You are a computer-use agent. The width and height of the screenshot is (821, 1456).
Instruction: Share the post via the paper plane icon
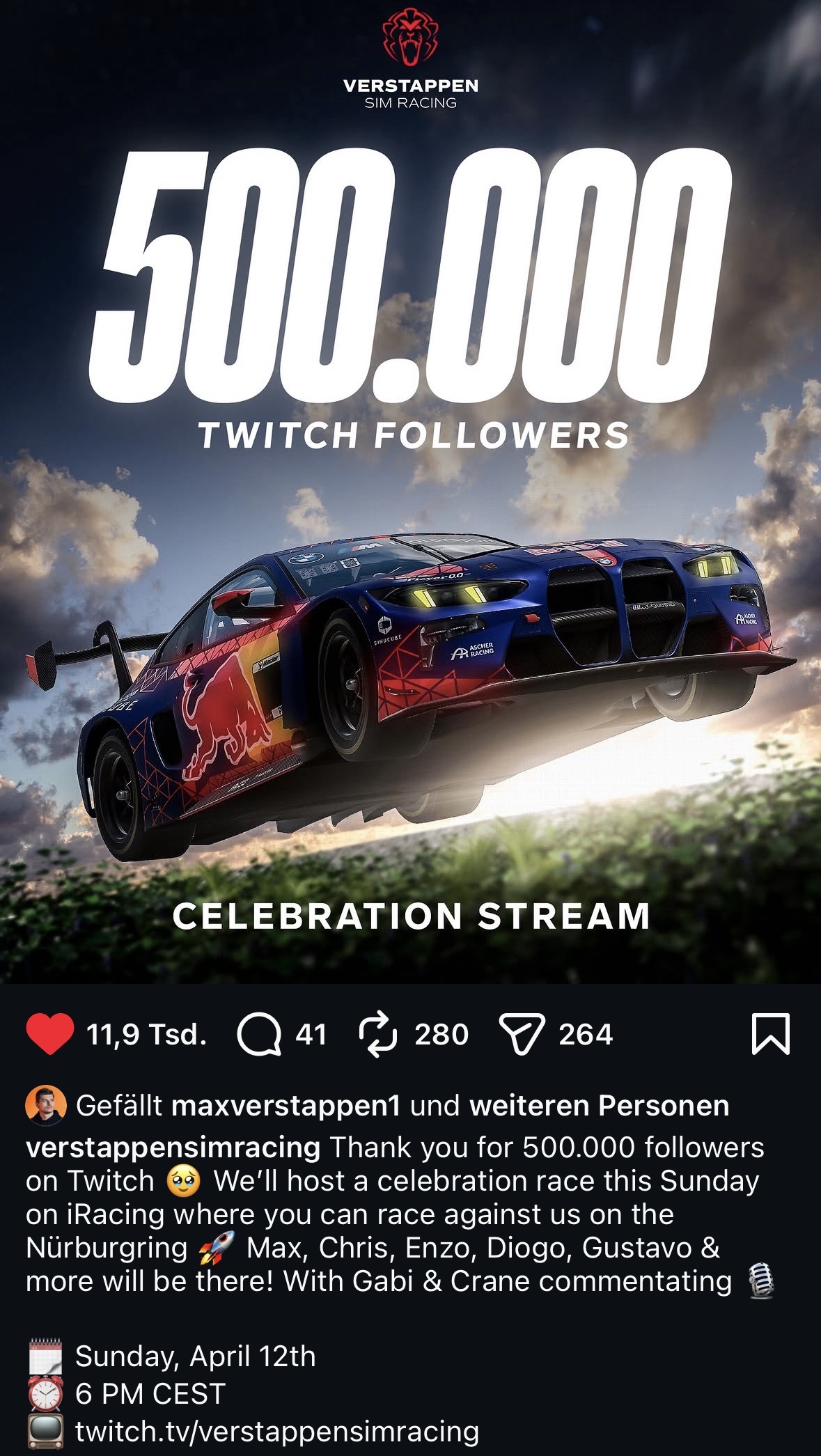pos(521,1034)
